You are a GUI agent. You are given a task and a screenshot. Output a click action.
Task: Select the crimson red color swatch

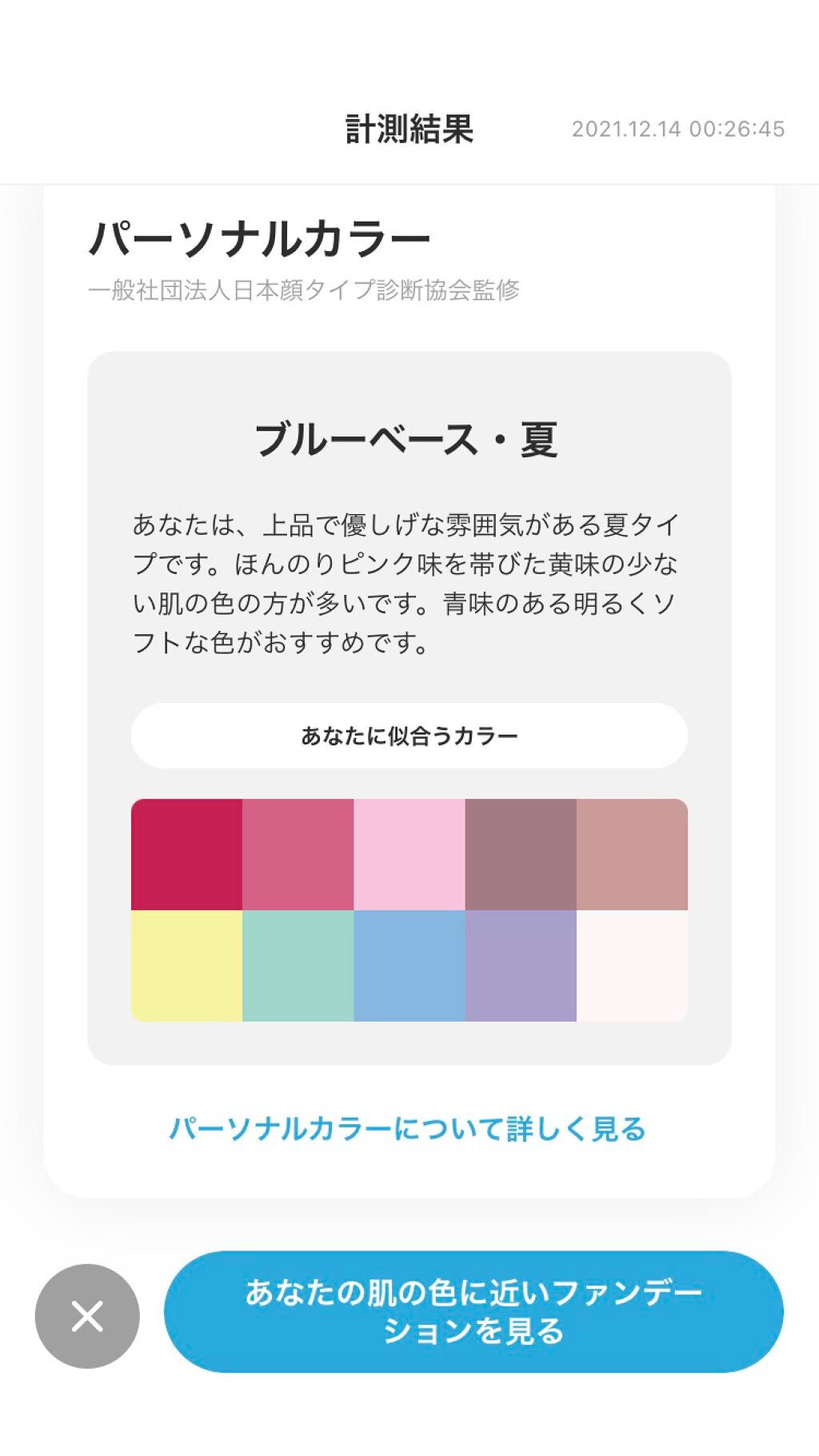tap(187, 852)
